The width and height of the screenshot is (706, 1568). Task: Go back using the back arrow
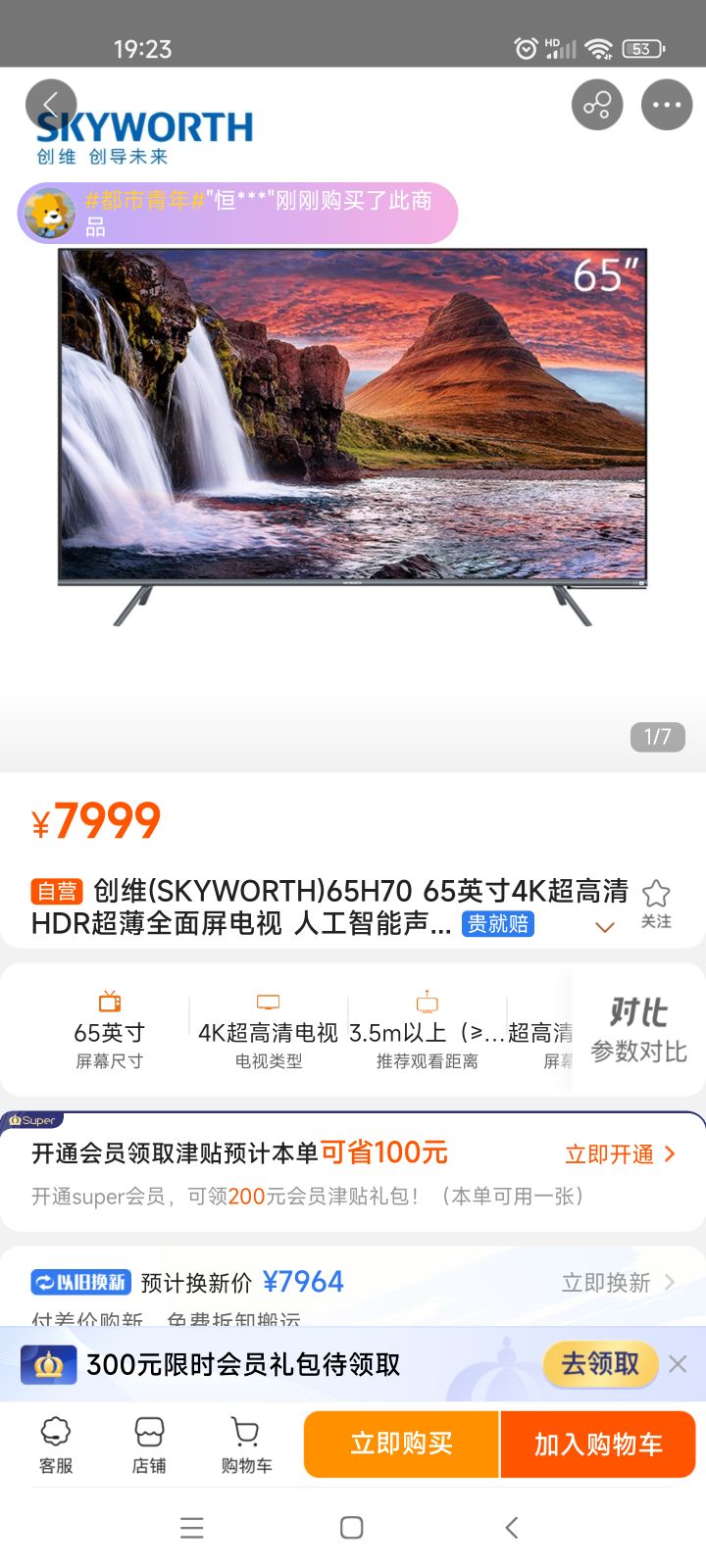pos(52,104)
